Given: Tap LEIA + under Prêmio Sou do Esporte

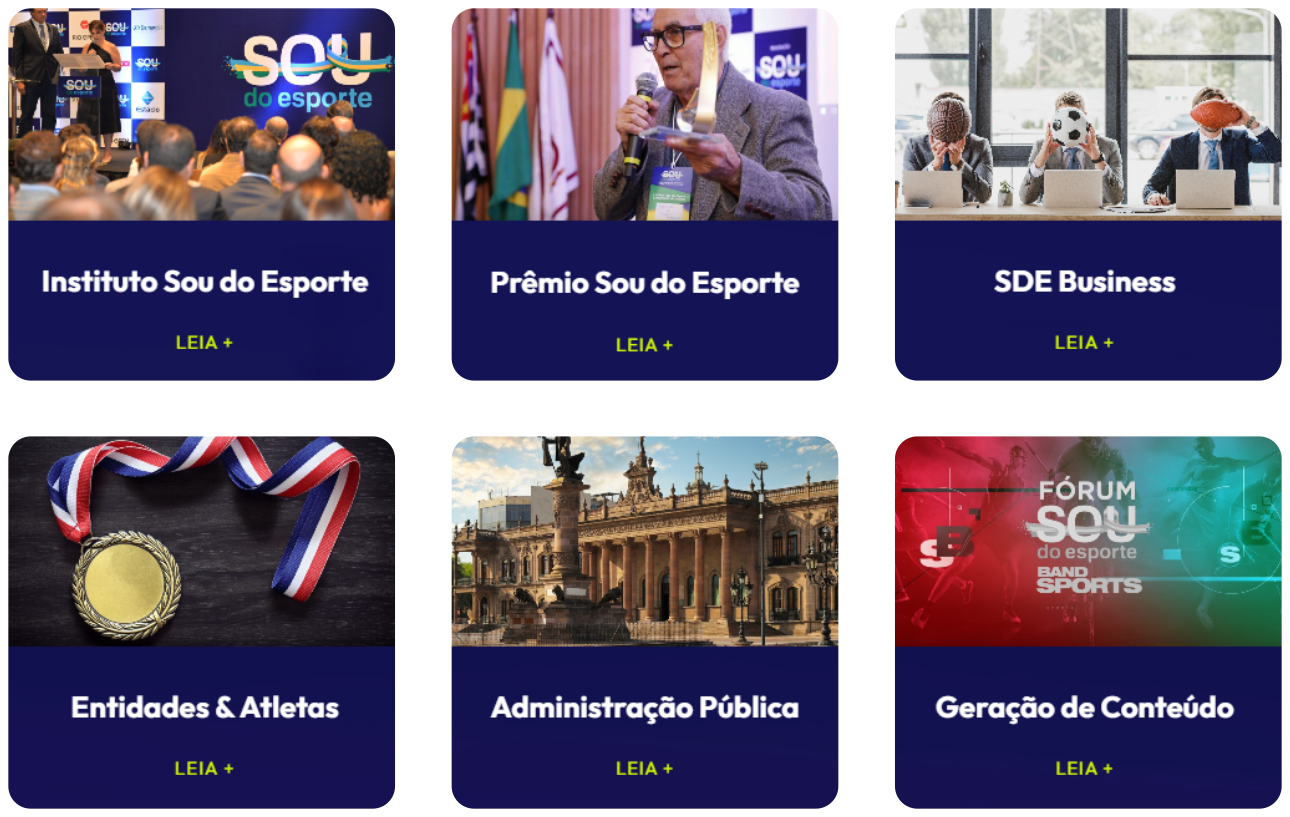Looking at the screenshot, I should click(644, 345).
